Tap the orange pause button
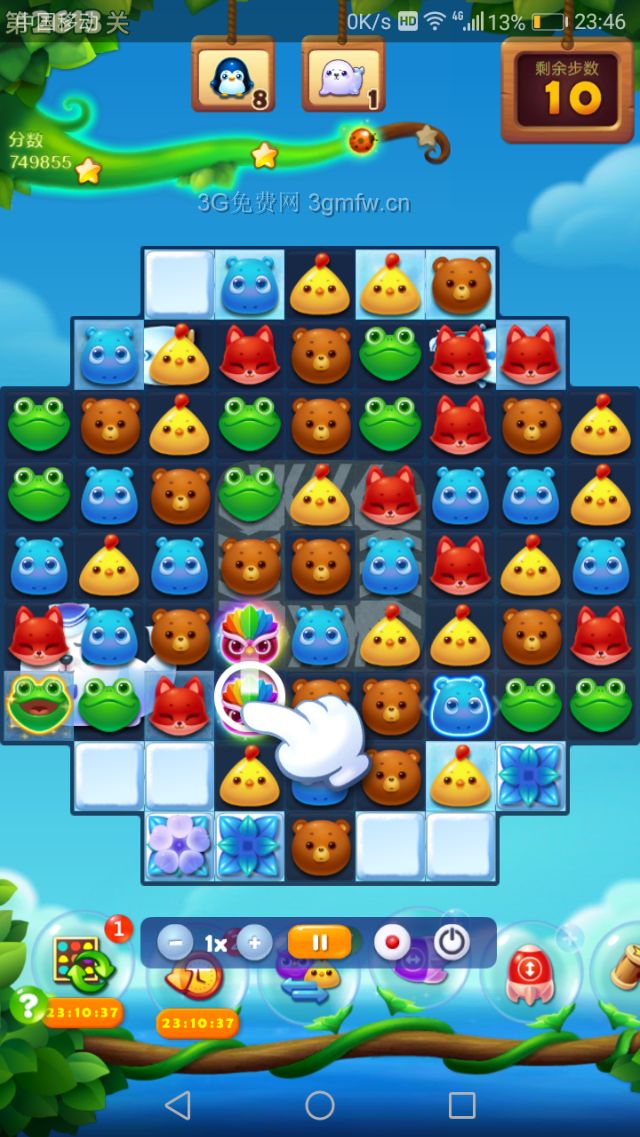640x1137 pixels. coord(320,942)
